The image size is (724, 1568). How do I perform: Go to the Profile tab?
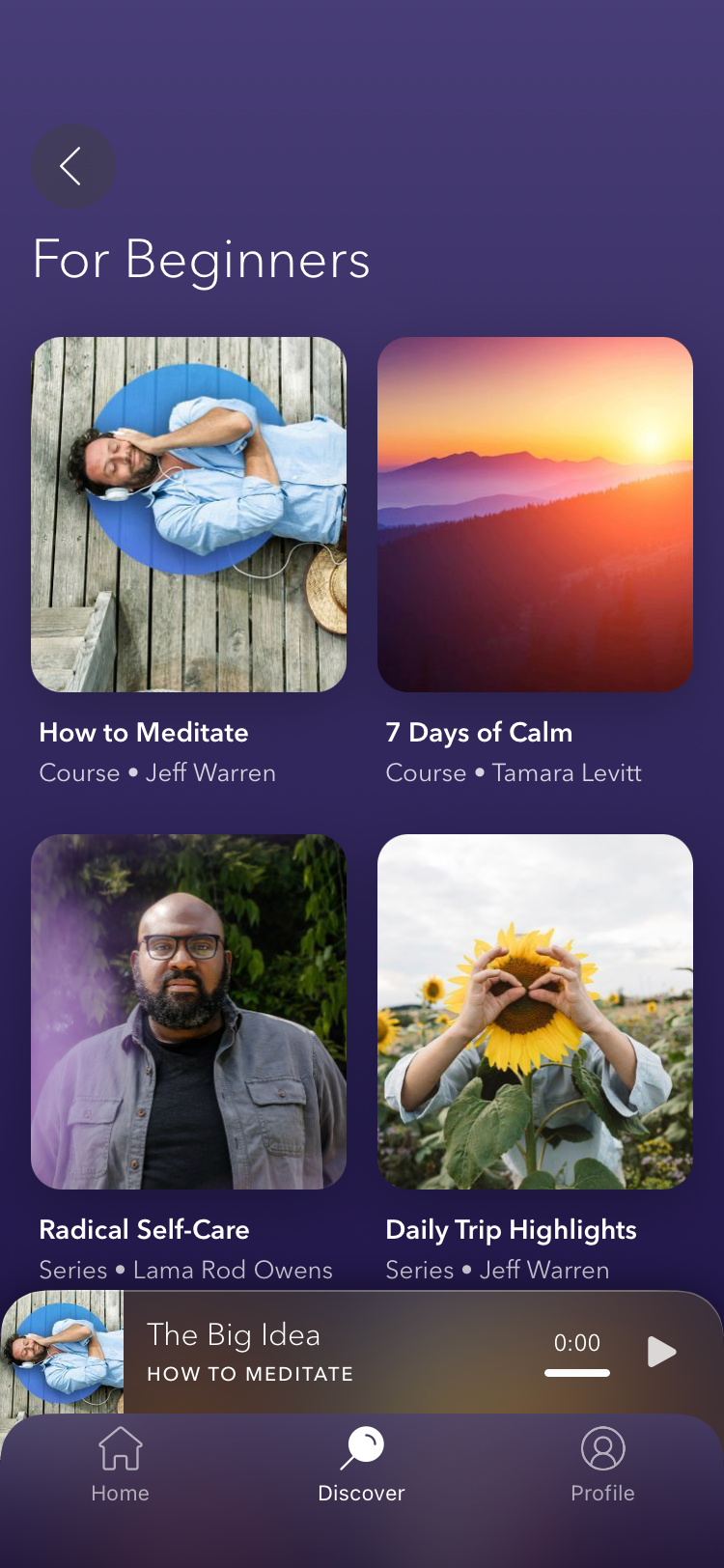pos(602,1465)
